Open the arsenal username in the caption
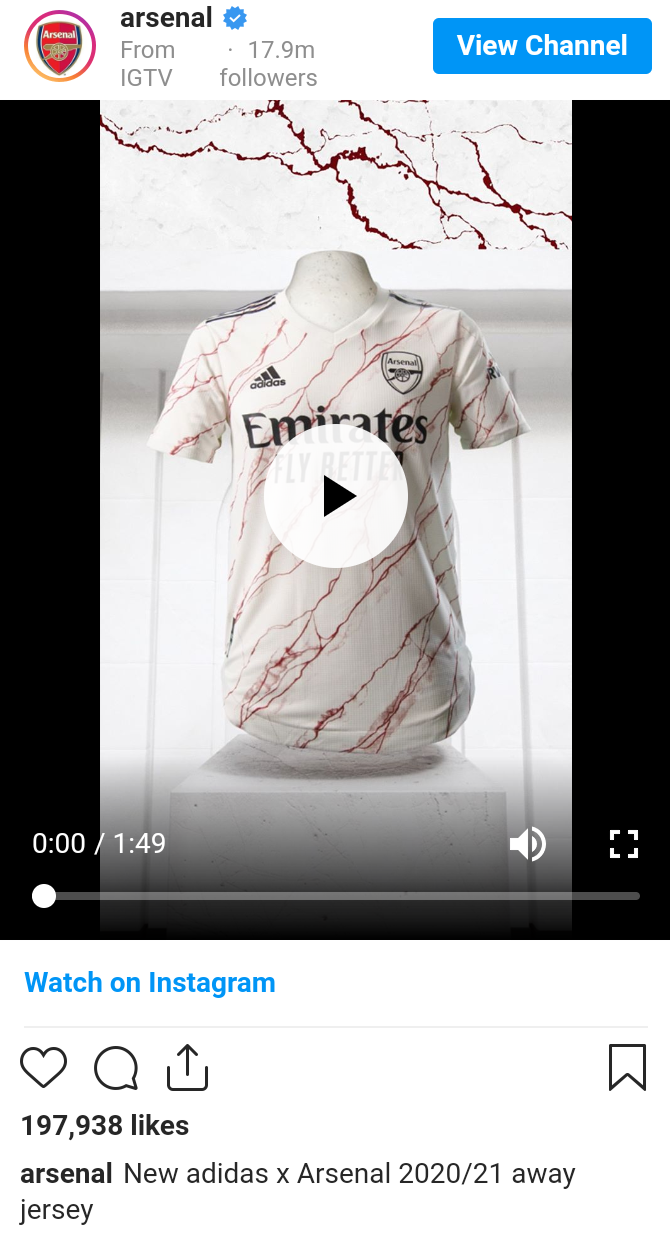 coord(66,1173)
